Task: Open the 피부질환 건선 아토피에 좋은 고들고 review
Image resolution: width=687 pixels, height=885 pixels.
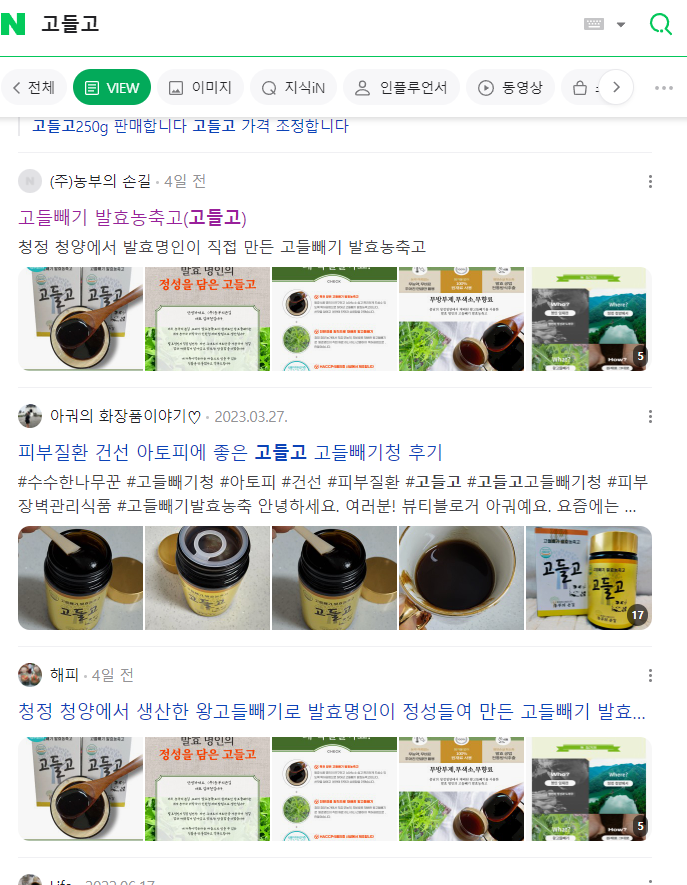Action: tap(230, 452)
